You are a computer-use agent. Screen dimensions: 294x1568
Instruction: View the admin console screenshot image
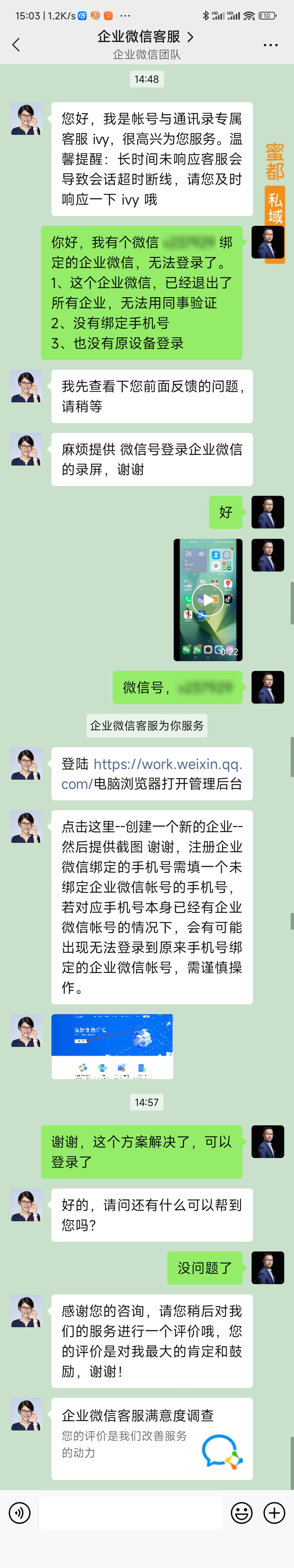(x=112, y=1046)
